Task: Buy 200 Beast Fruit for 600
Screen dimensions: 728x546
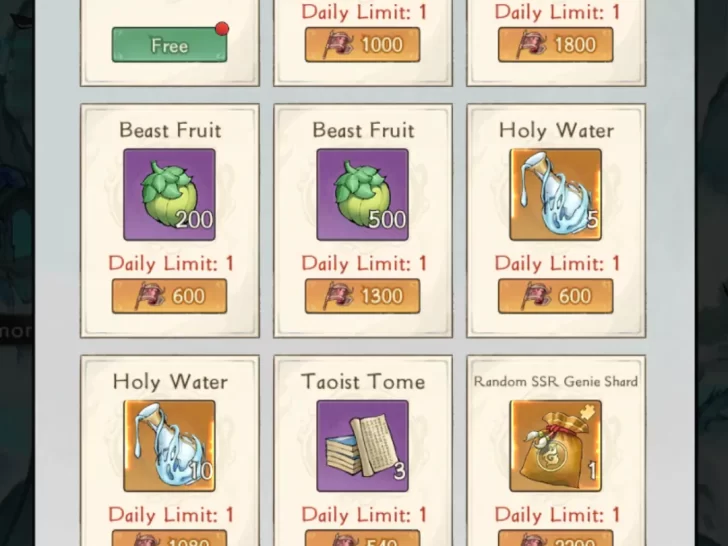Action: coord(169,296)
